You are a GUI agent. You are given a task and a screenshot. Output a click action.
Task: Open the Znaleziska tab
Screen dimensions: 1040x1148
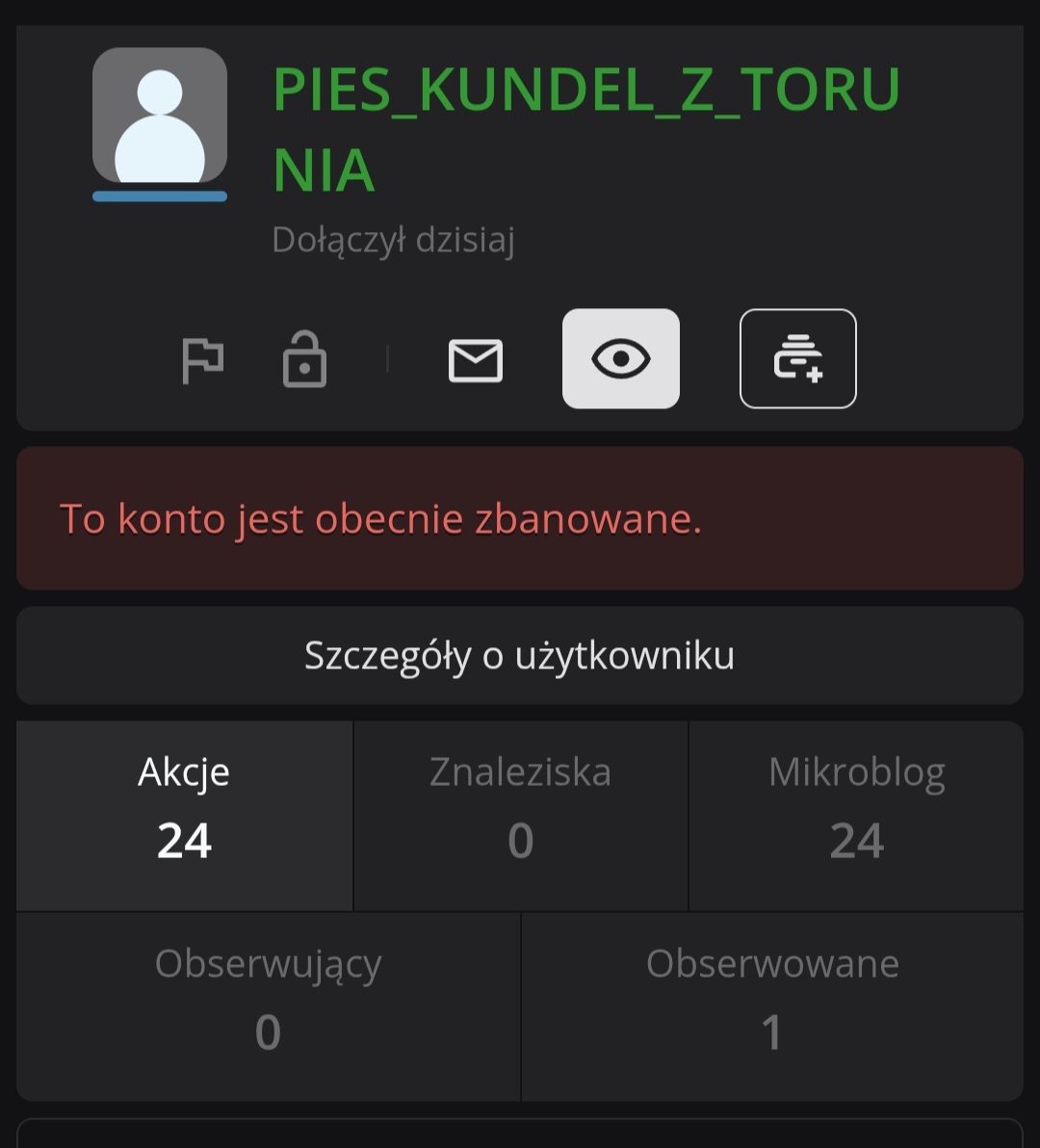click(520, 815)
